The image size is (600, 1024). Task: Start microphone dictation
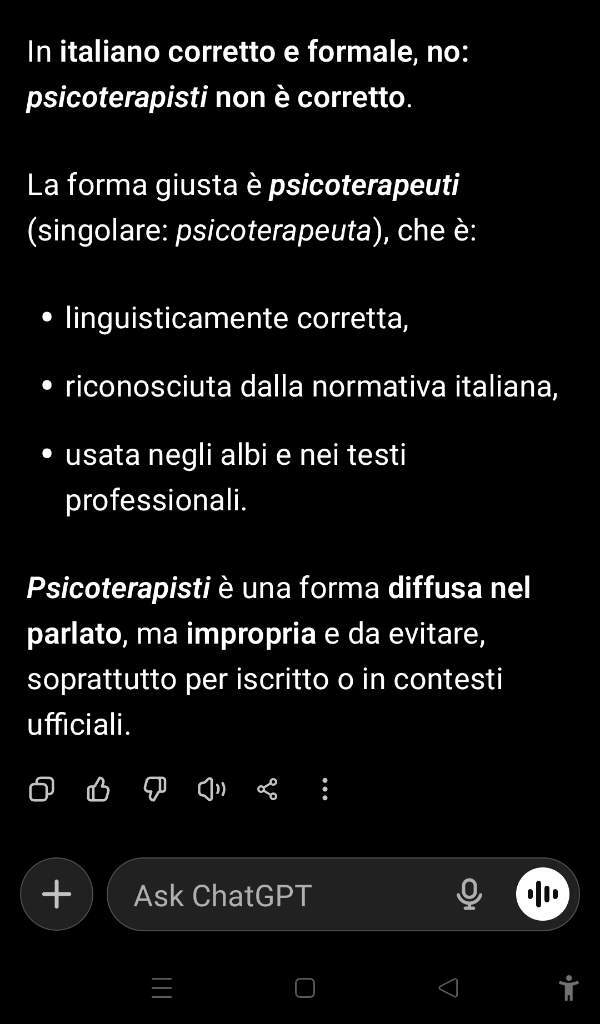click(469, 894)
